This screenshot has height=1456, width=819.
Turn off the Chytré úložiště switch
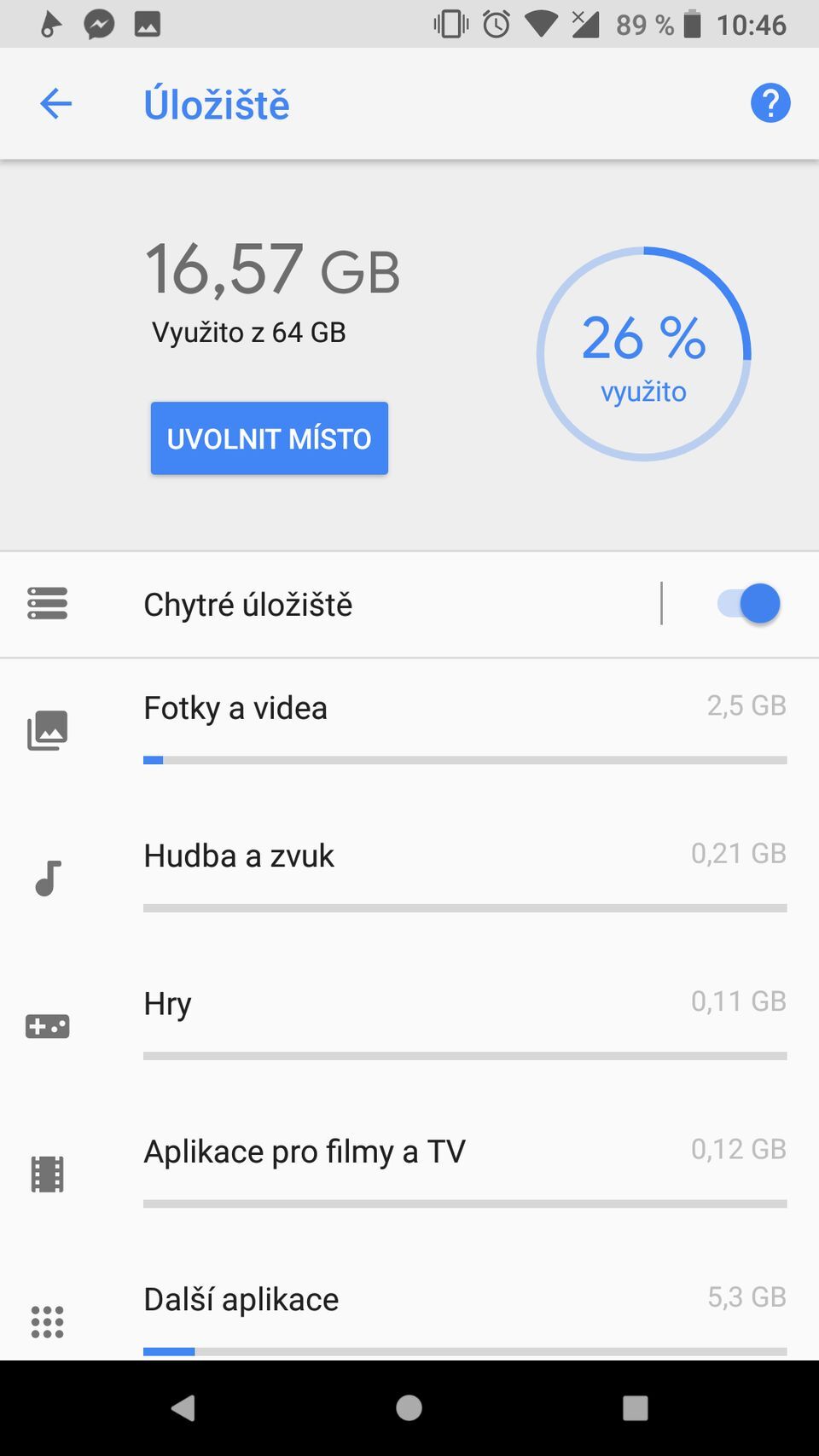(748, 604)
